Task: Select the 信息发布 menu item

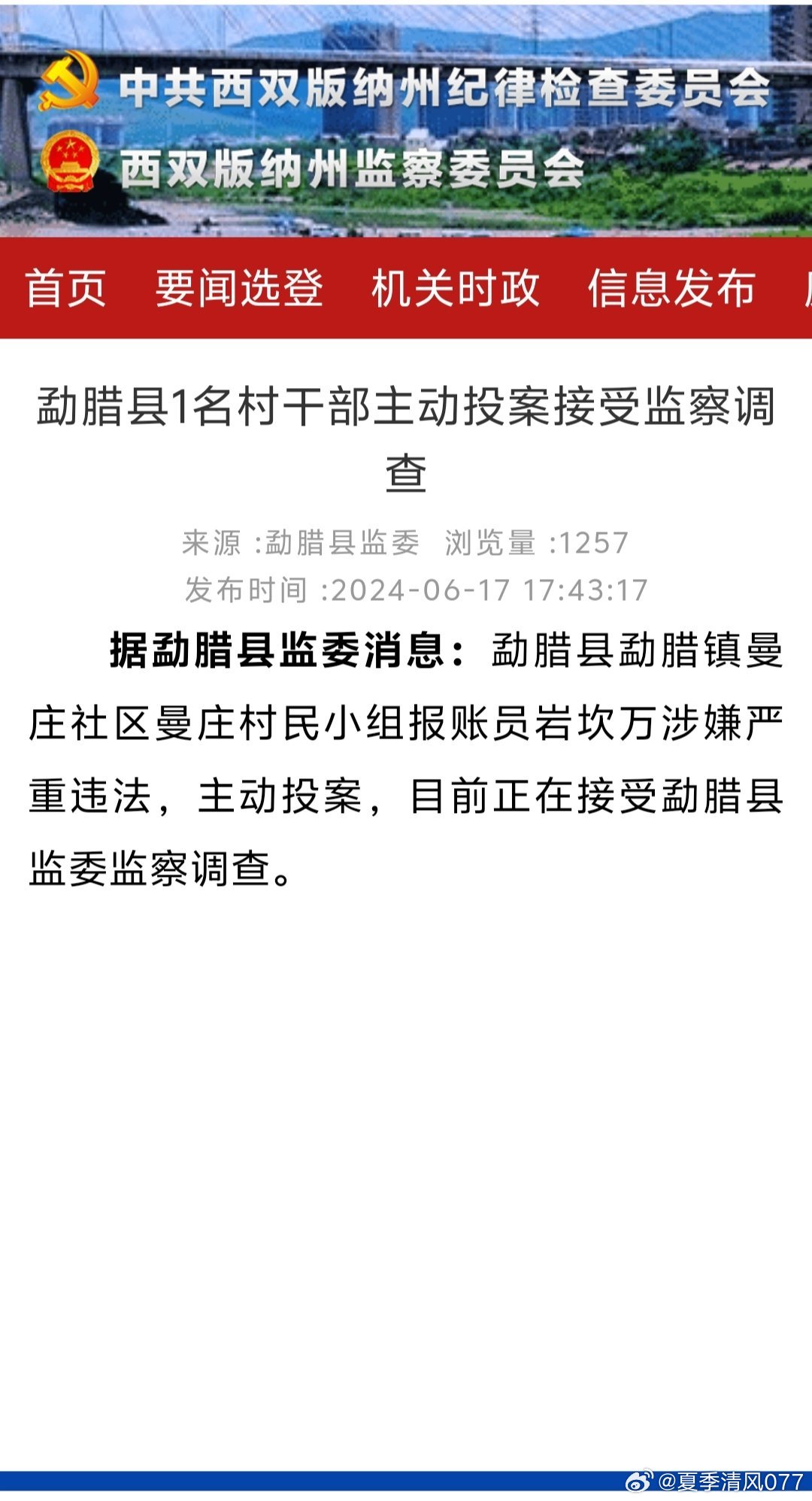Action: pos(671,289)
